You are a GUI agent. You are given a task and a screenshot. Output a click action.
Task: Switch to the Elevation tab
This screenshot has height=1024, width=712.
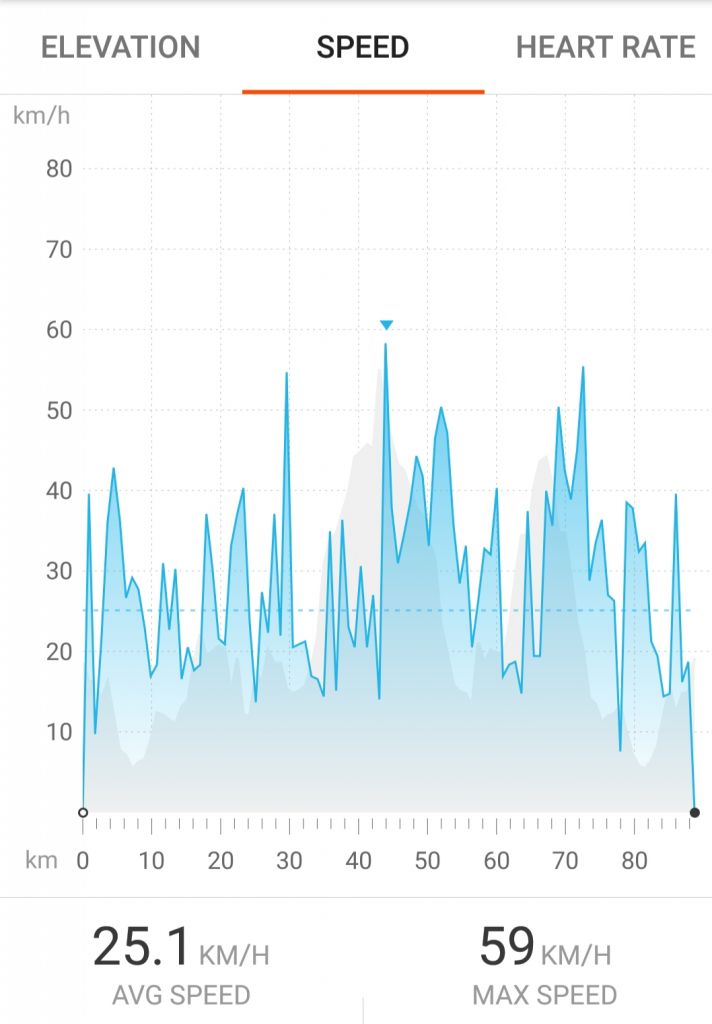(x=120, y=47)
